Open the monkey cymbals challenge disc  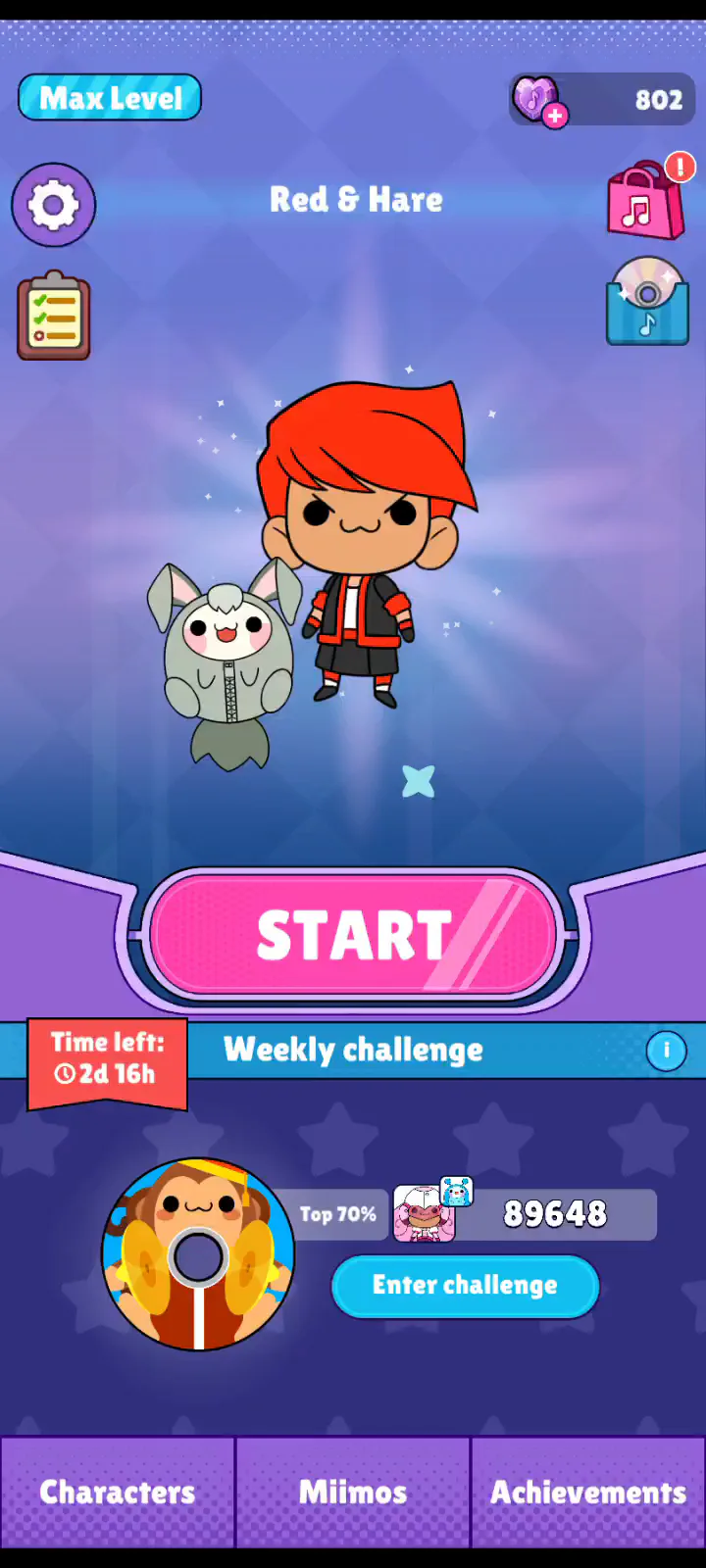199,1254
